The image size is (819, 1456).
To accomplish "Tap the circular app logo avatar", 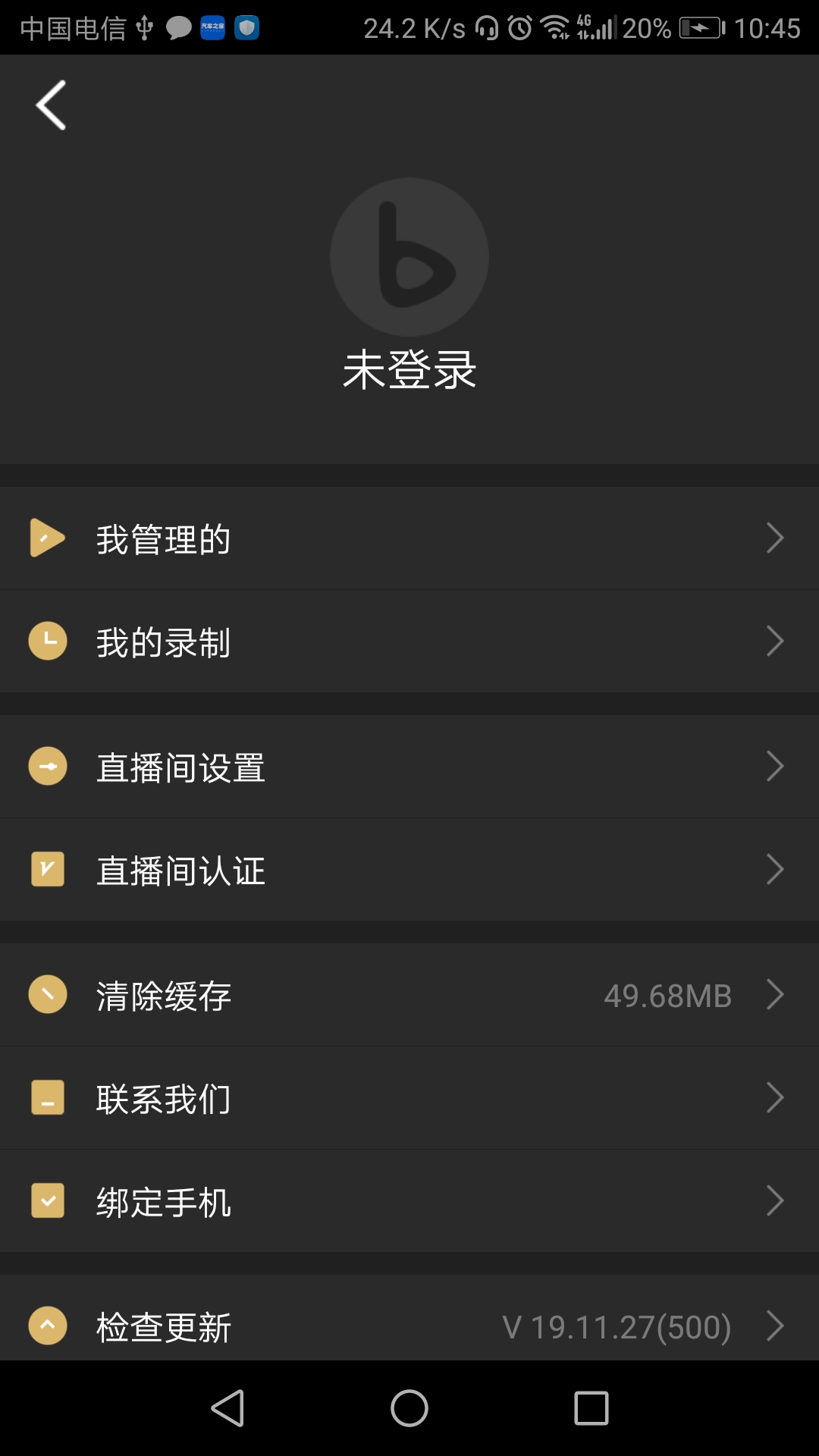I will pyautogui.click(x=409, y=256).
